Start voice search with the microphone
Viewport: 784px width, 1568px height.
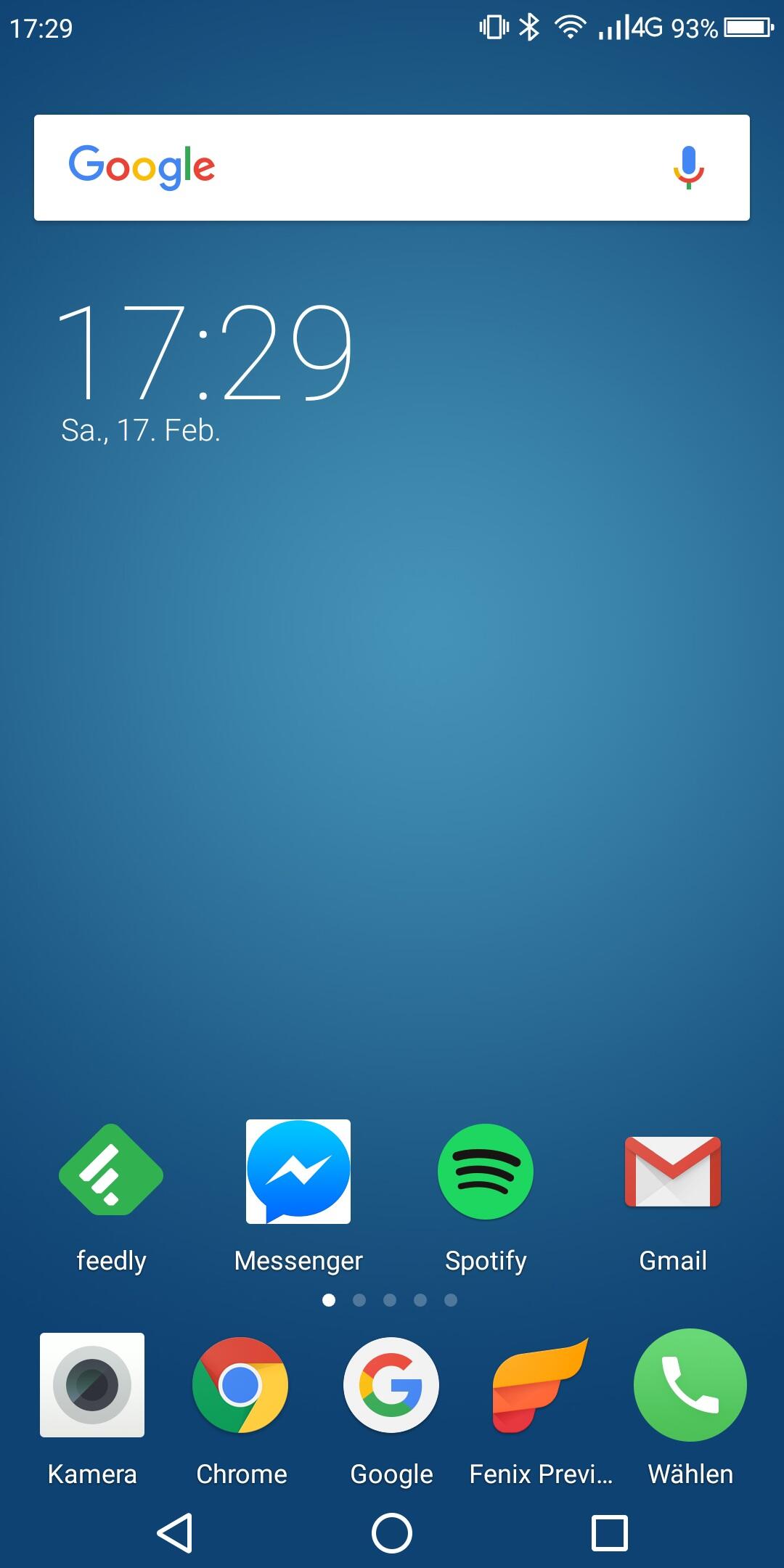click(x=688, y=168)
